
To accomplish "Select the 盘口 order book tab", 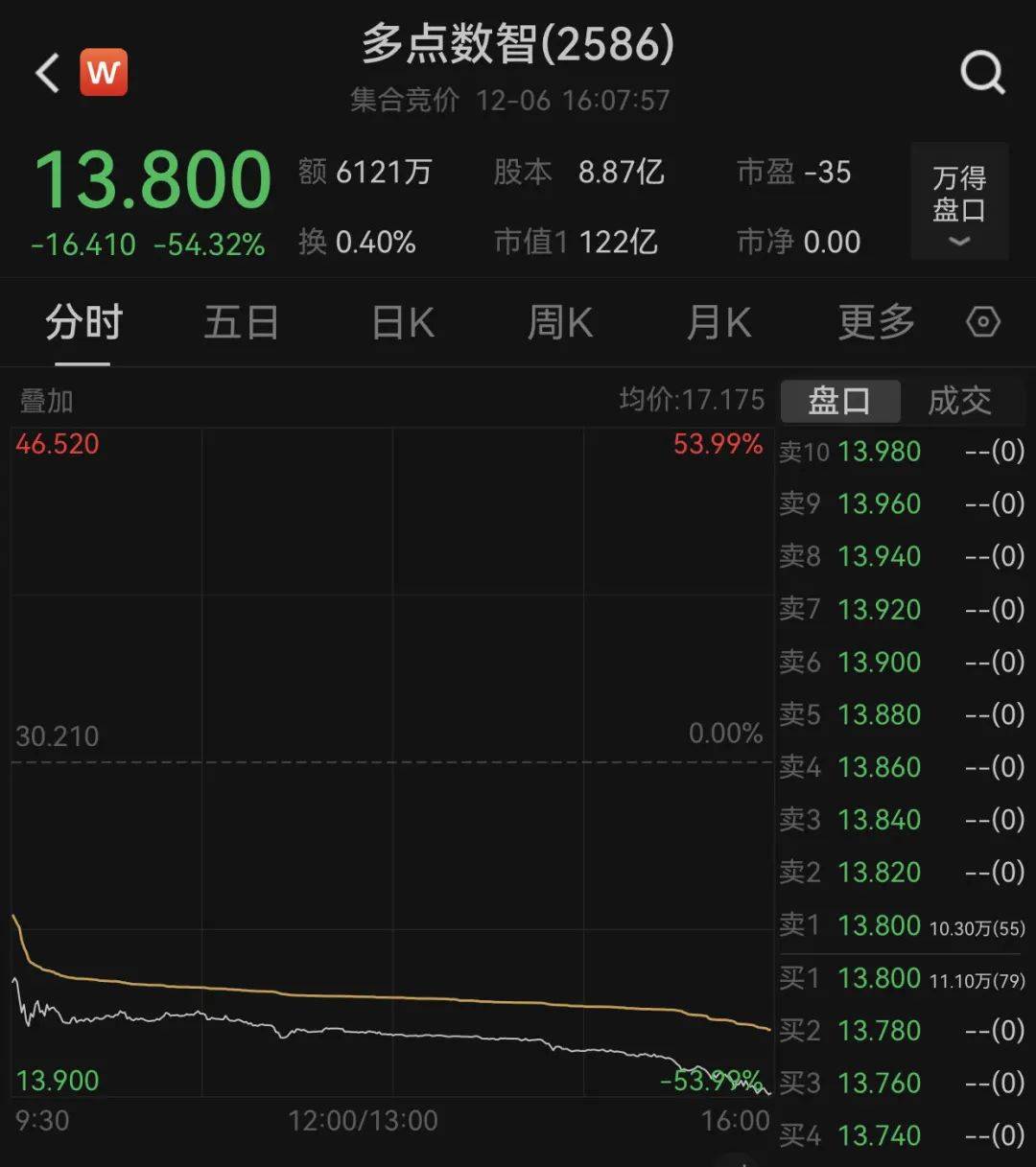I will click(x=839, y=401).
